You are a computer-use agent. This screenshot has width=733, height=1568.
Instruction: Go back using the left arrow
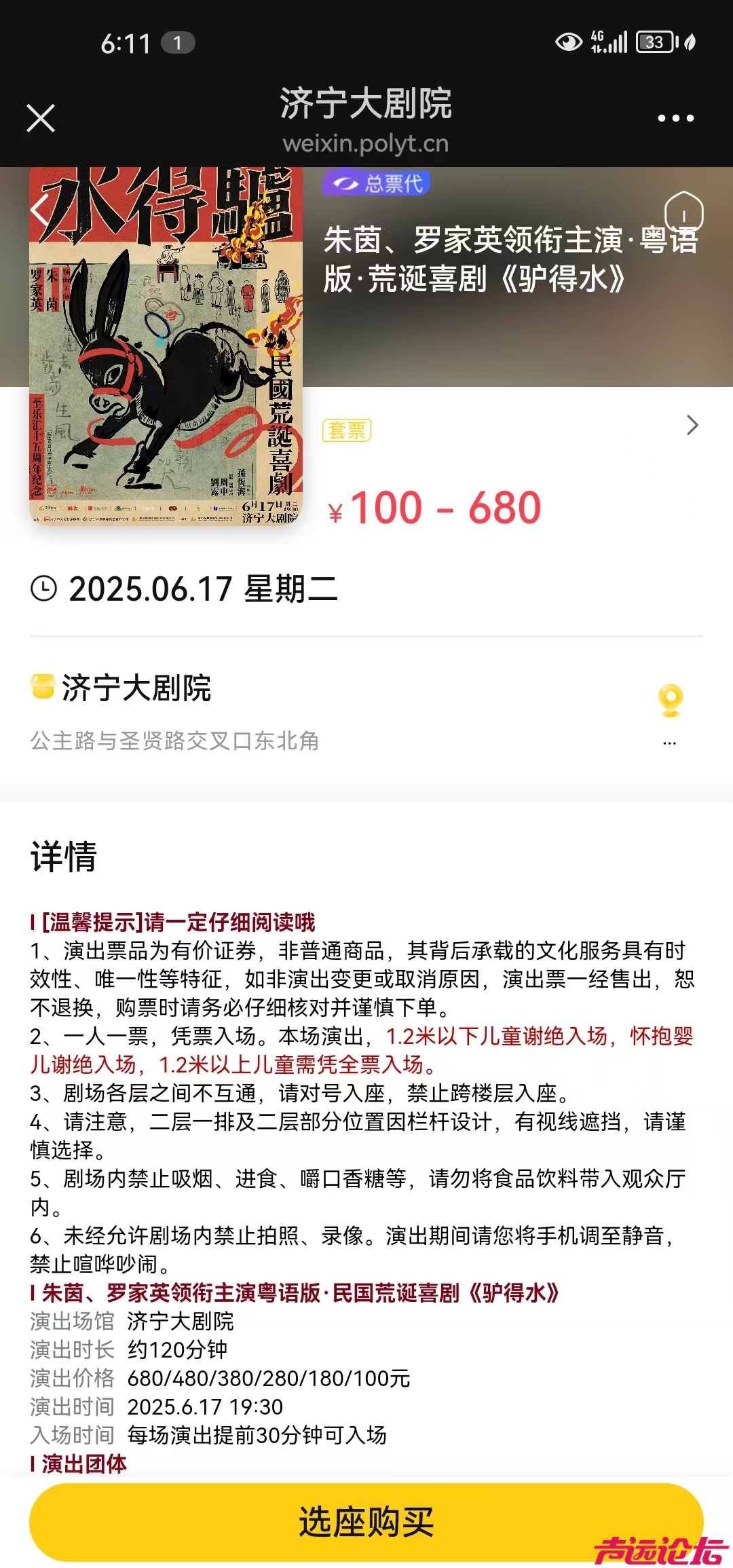pos(41,210)
